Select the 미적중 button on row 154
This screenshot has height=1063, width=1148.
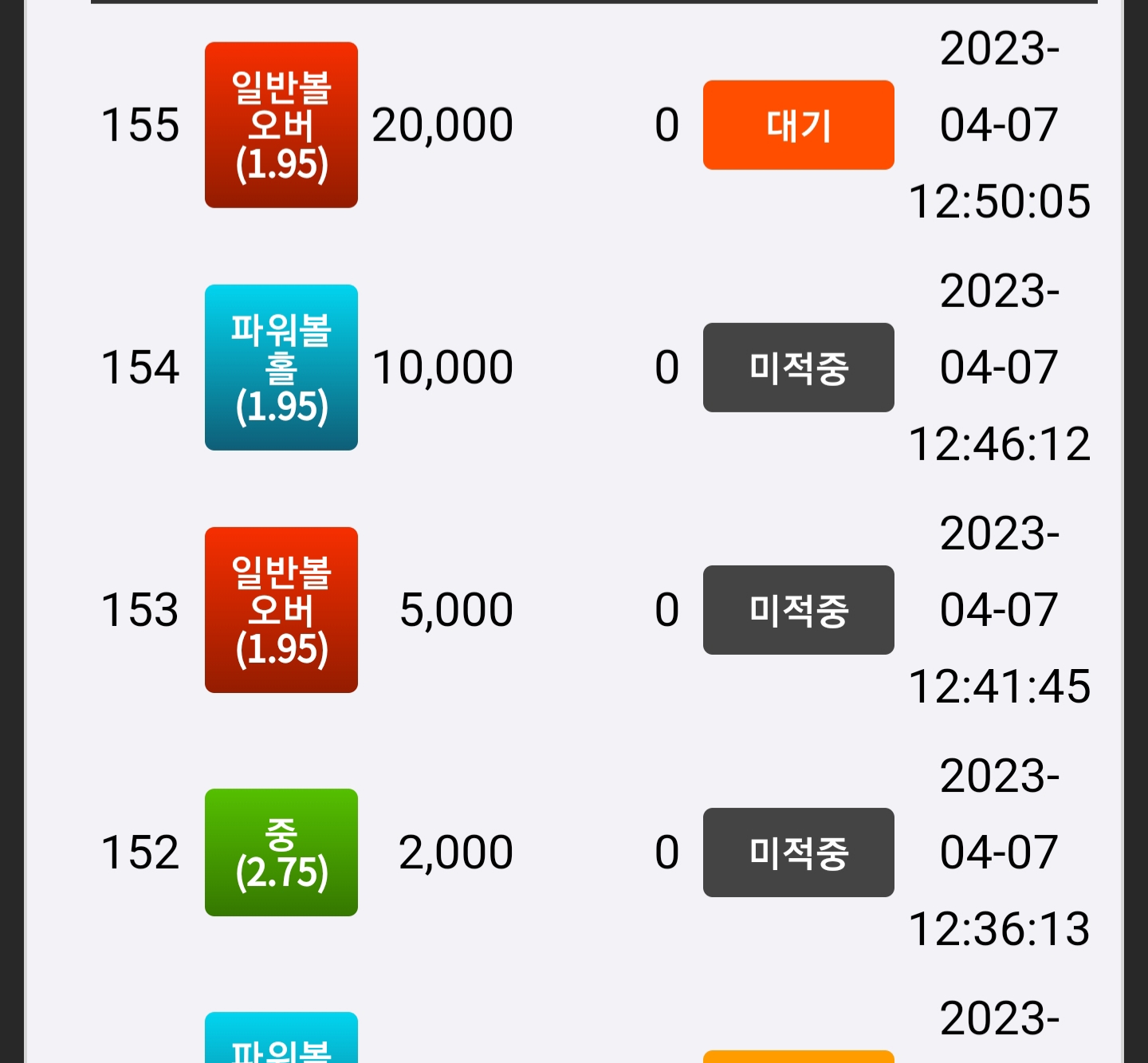pyautogui.click(x=798, y=368)
